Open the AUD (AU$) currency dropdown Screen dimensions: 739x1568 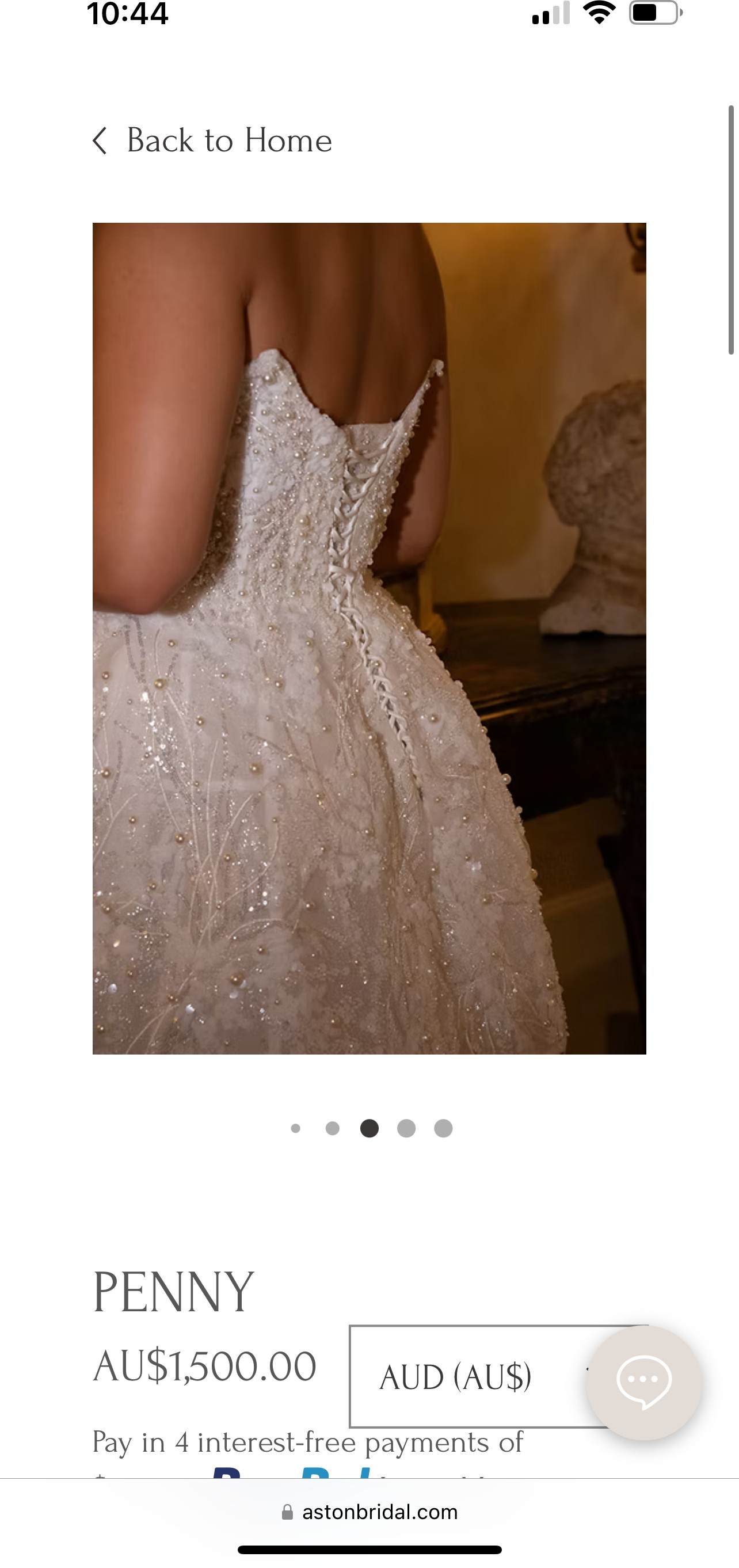[x=498, y=1376]
